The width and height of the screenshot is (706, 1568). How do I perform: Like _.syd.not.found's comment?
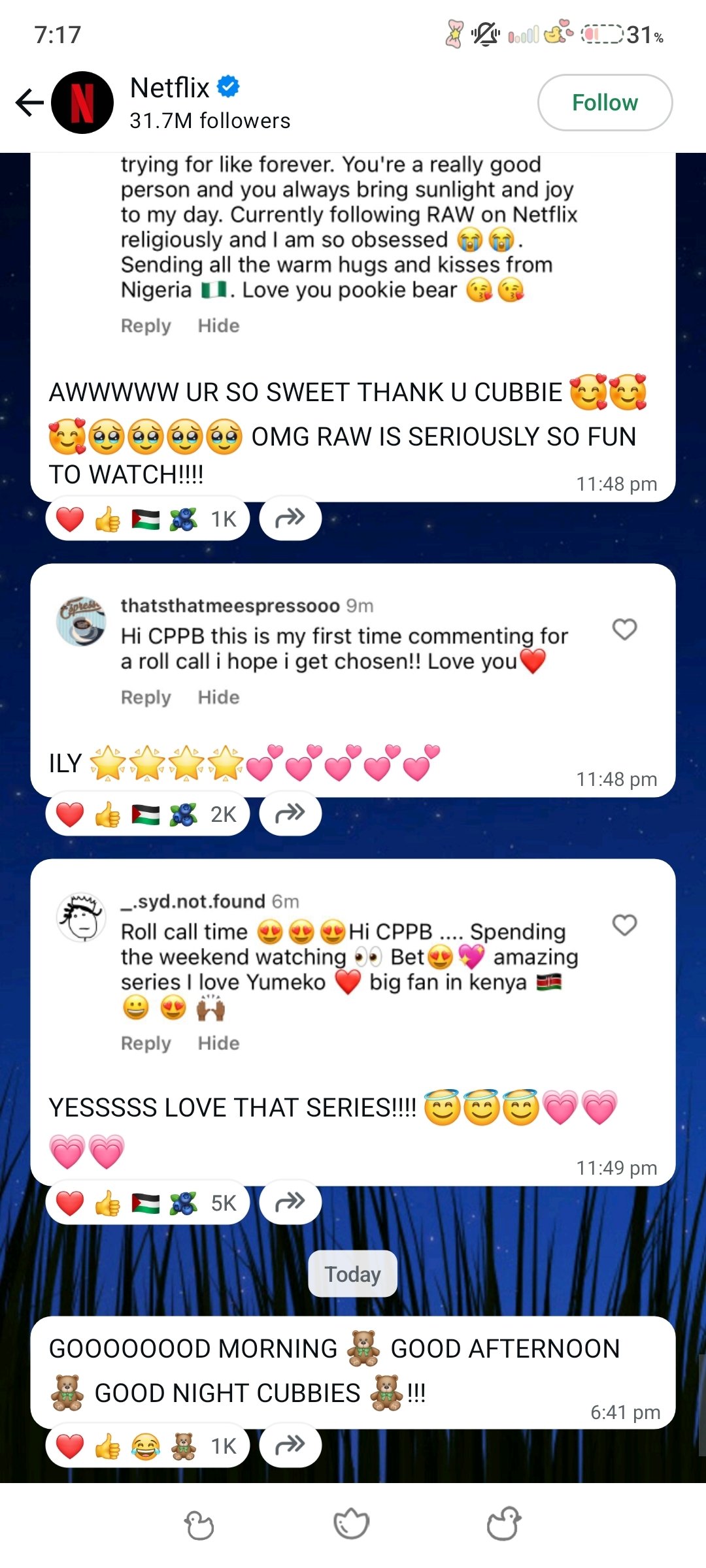[624, 924]
